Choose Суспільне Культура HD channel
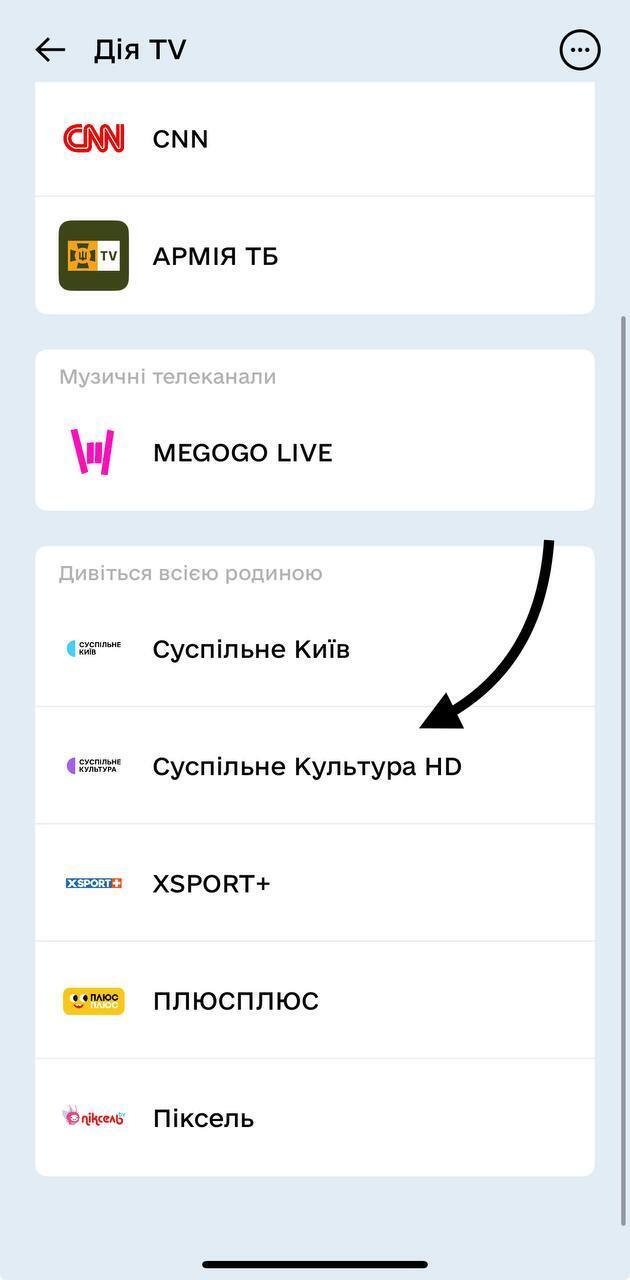The width and height of the screenshot is (630, 1280). [314, 767]
